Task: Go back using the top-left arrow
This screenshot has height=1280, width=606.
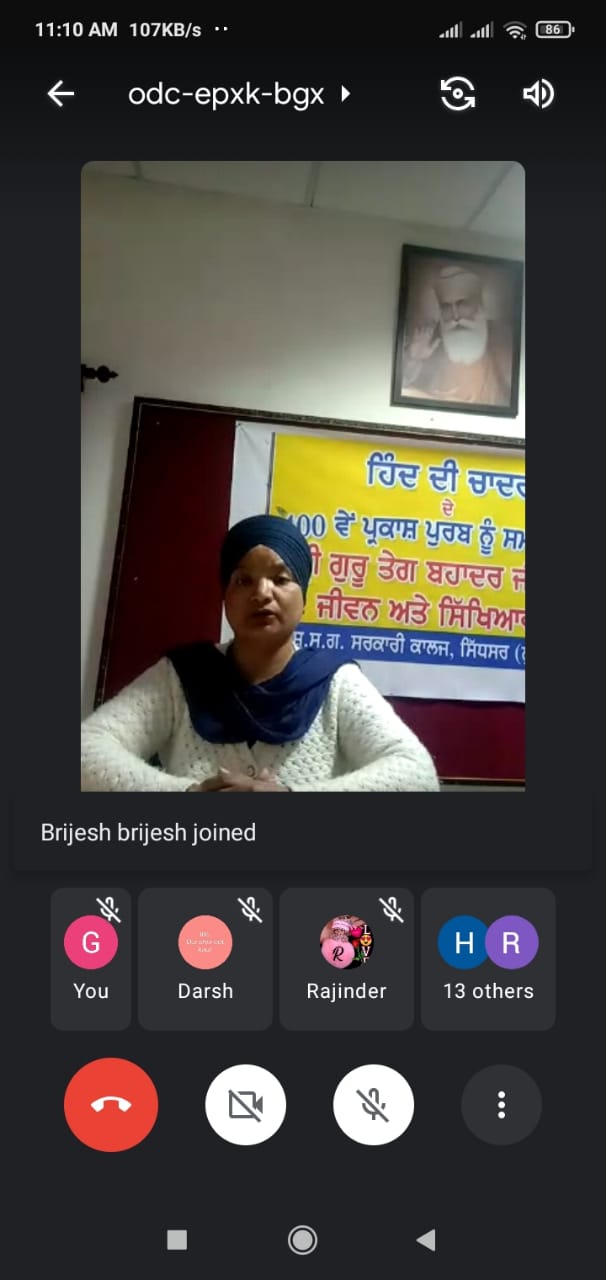Action: click(61, 94)
